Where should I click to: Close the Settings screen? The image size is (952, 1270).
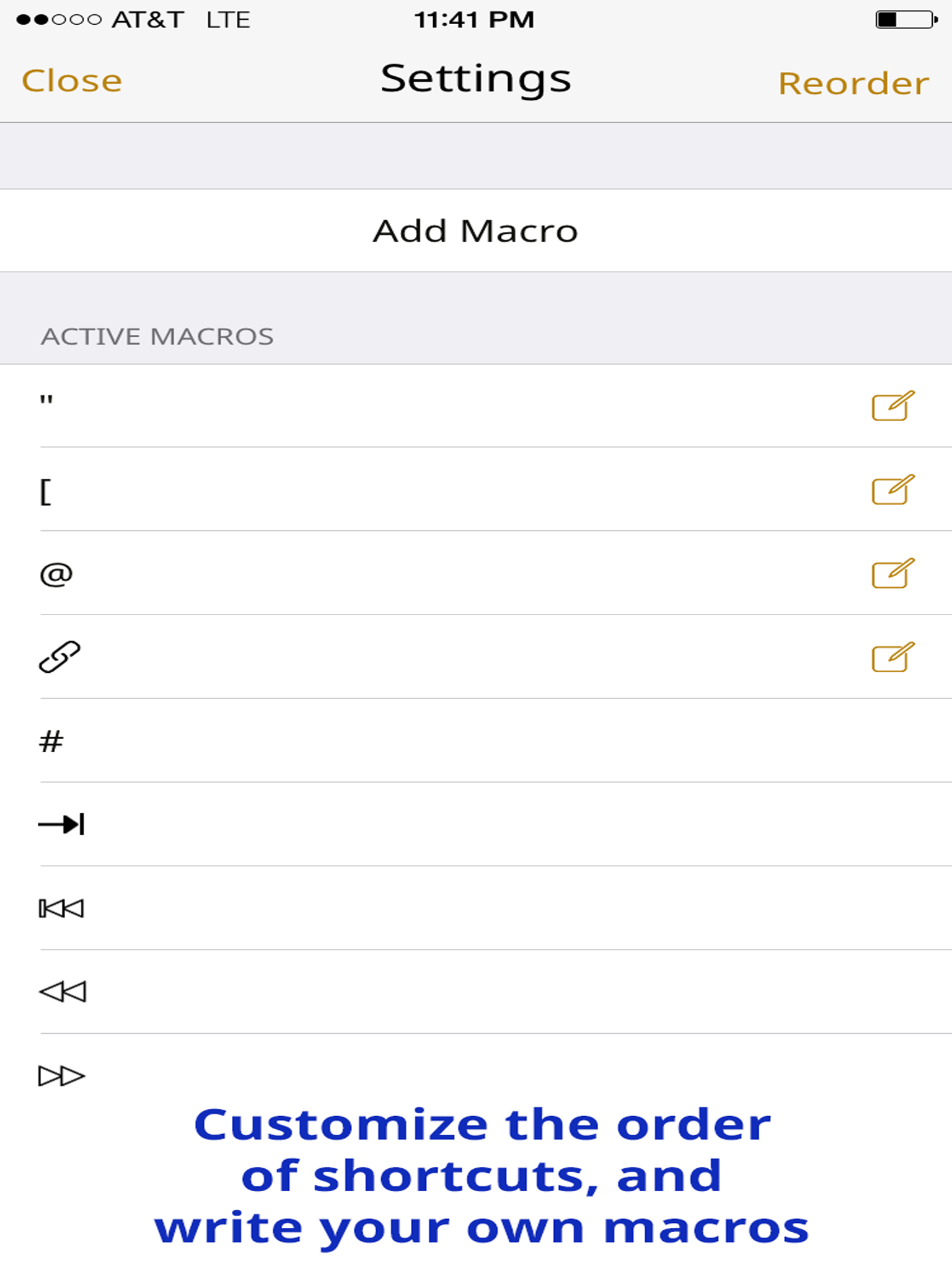[x=71, y=80]
